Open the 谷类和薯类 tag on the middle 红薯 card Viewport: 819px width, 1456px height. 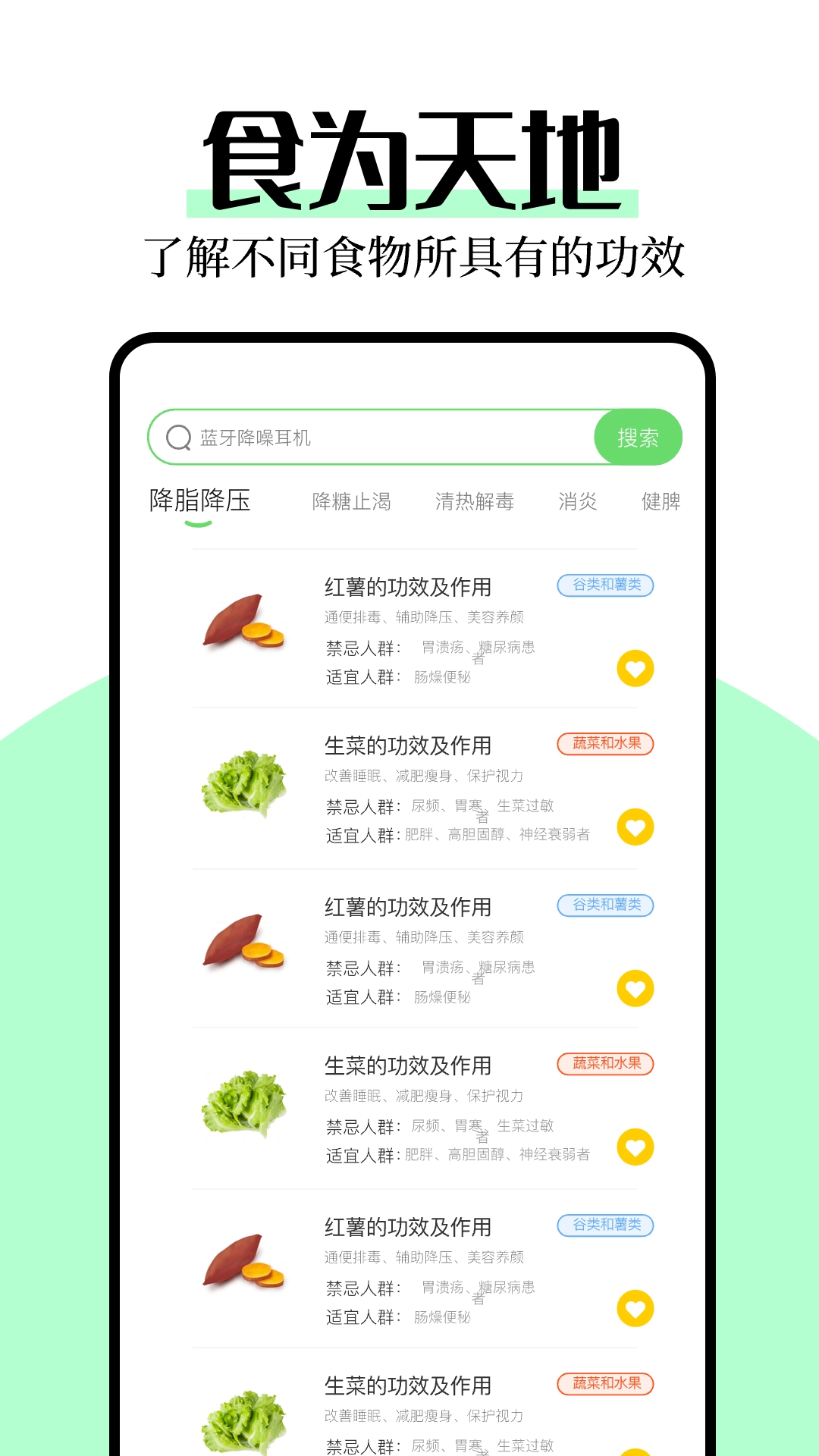605,905
